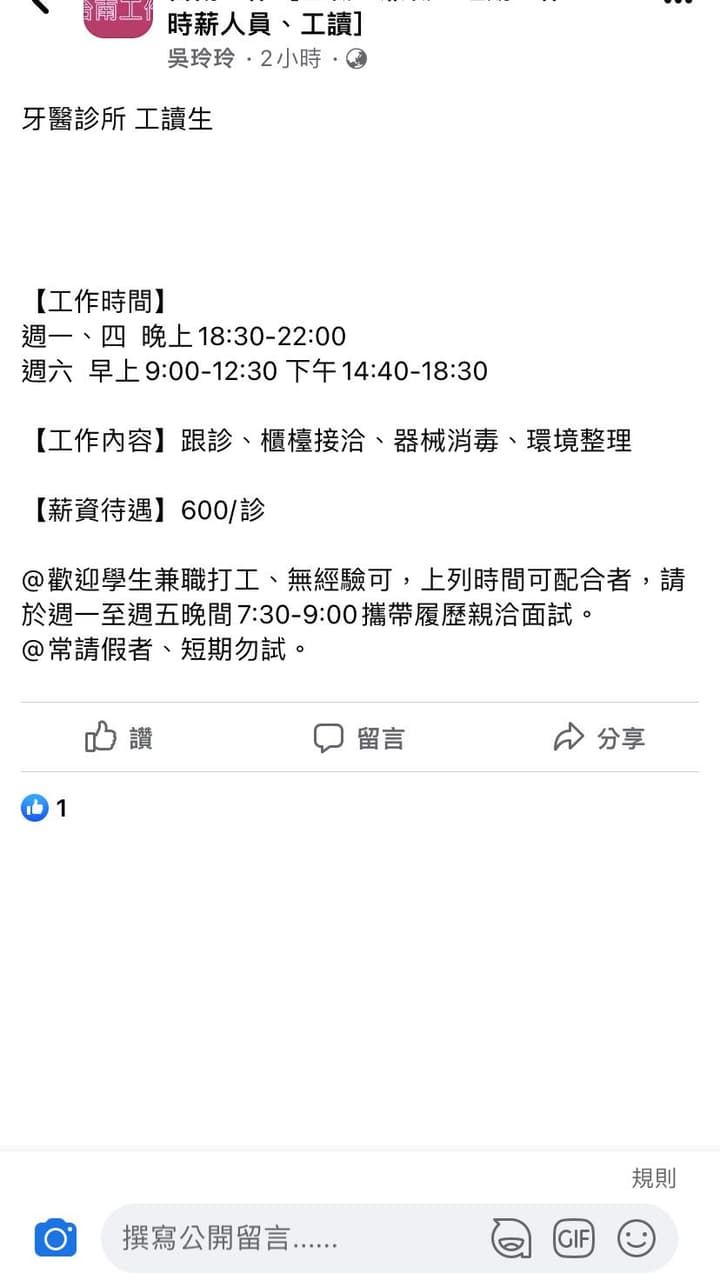Go back using the top-left arrow
Viewport: 720px width, 1280px height.
pos(37,5)
